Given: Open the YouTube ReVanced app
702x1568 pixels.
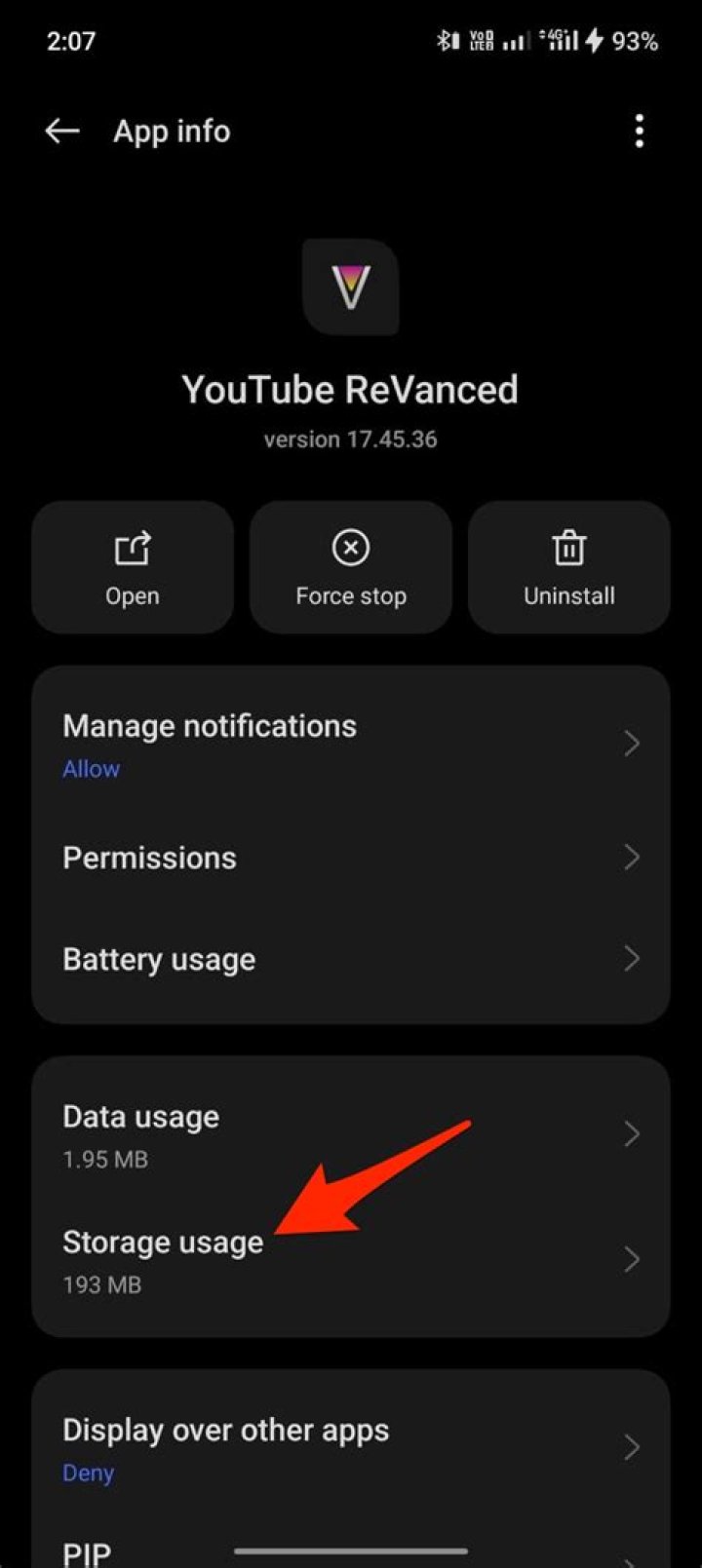Looking at the screenshot, I should tap(133, 567).
